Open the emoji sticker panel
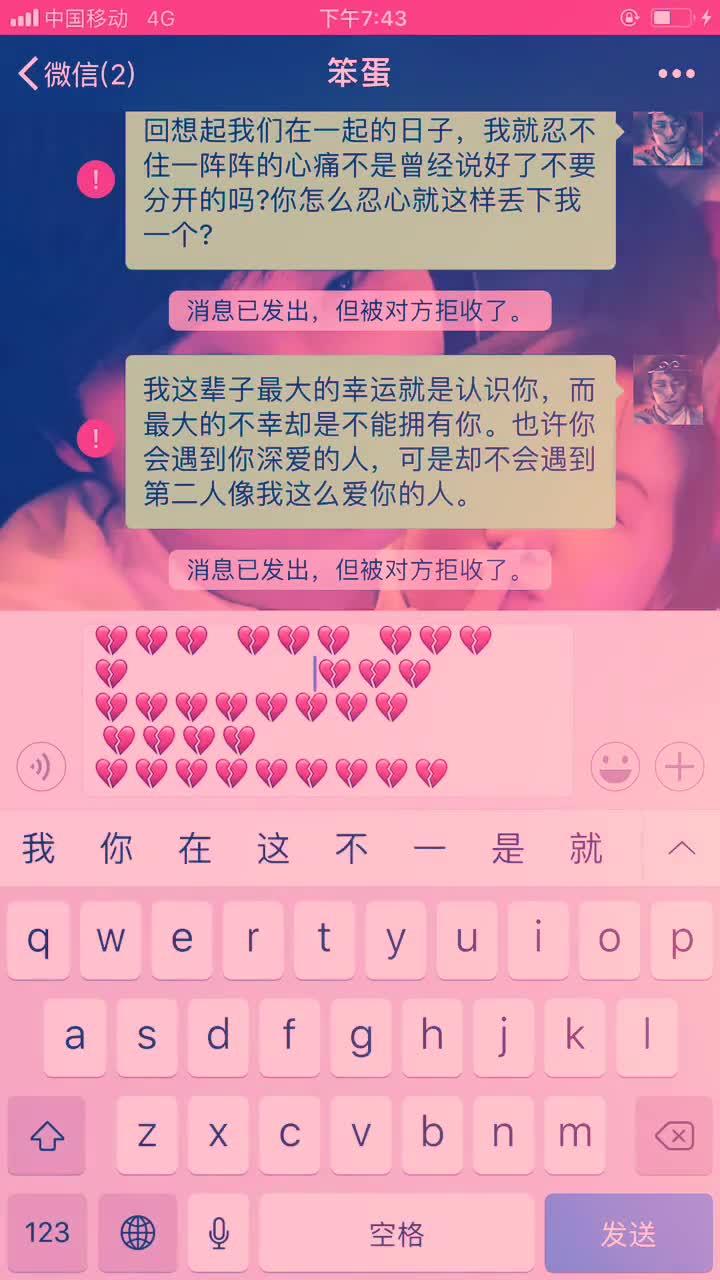This screenshot has height=1280, width=720. click(x=615, y=767)
